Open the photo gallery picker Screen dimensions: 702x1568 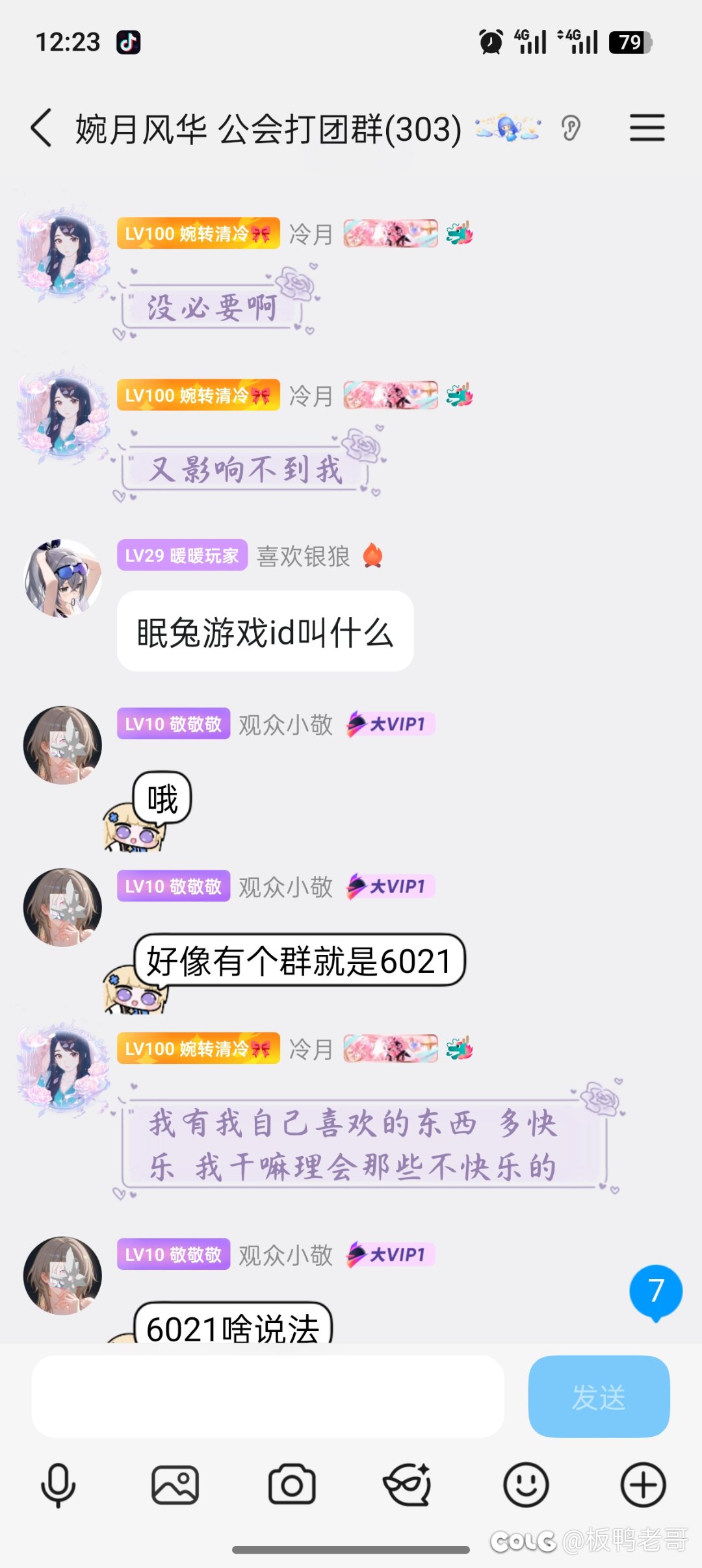coord(175,1485)
